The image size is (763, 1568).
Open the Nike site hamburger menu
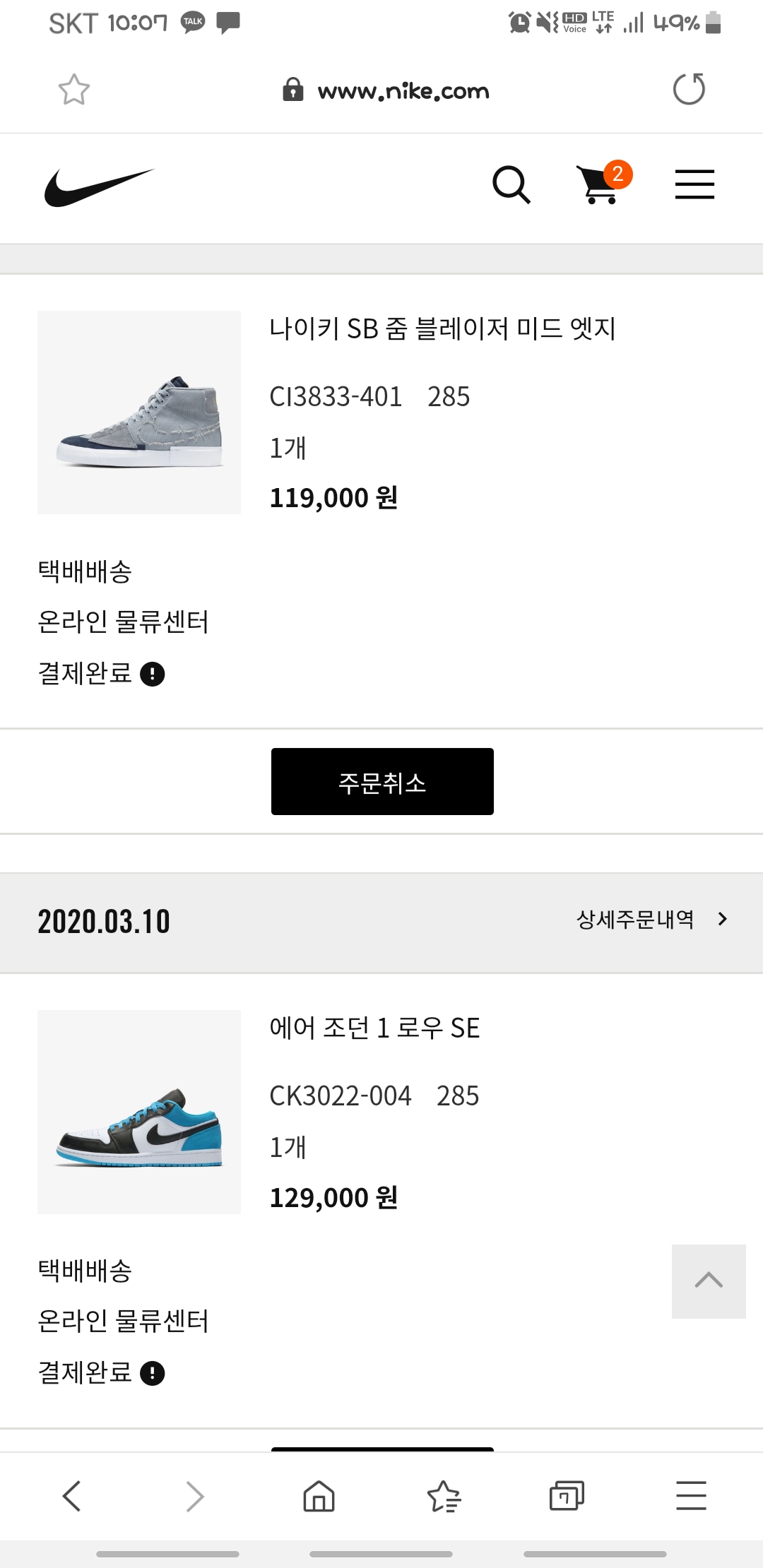[x=694, y=184]
